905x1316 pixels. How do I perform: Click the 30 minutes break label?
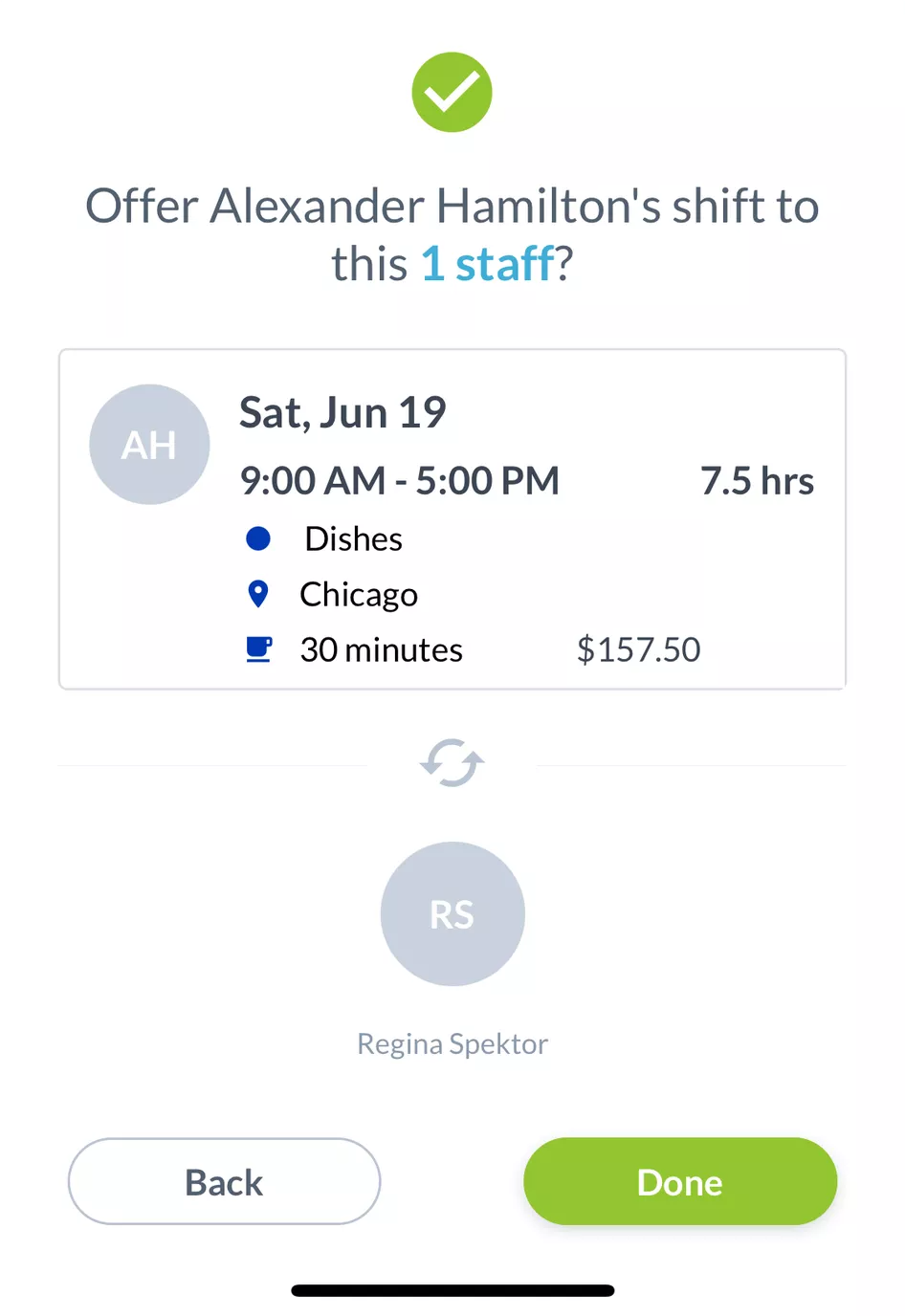pyautogui.click(x=380, y=649)
